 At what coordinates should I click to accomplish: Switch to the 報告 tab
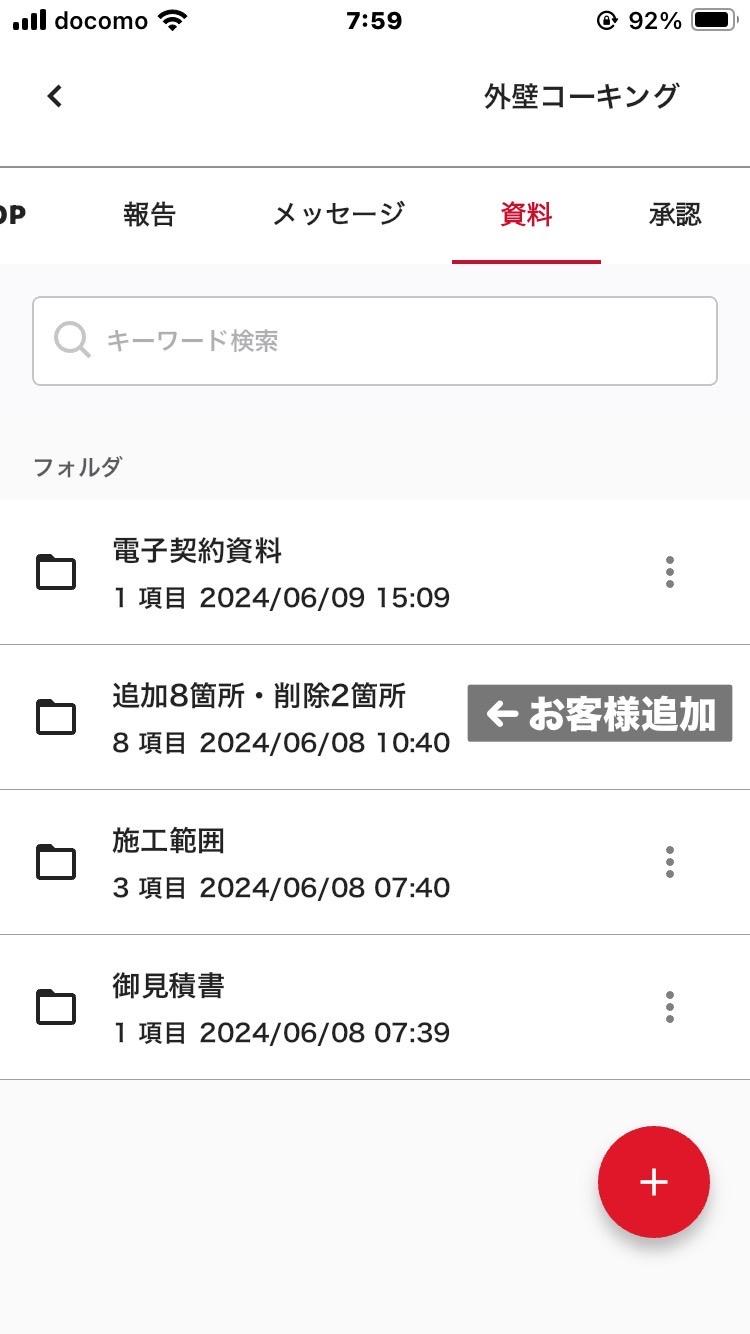coord(149,214)
